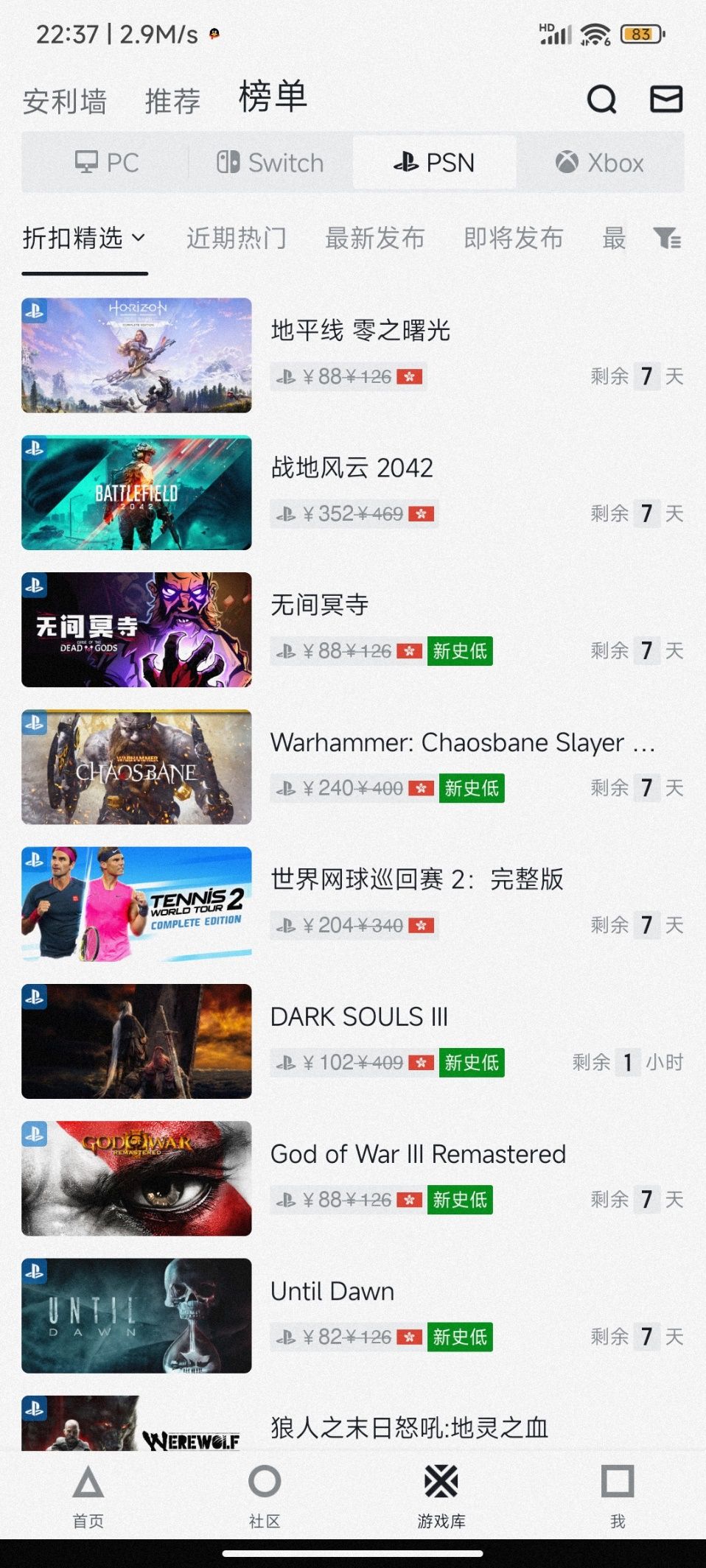Screen dimensions: 706x1568
Task: Show the 近期热门 list
Action: click(x=236, y=238)
